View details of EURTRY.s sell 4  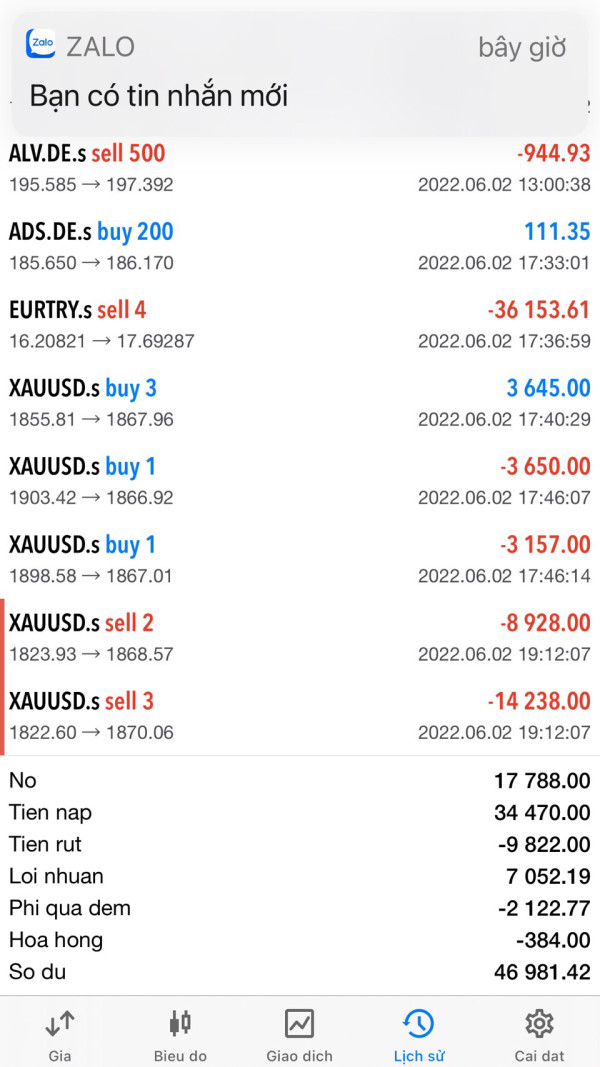[x=300, y=325]
